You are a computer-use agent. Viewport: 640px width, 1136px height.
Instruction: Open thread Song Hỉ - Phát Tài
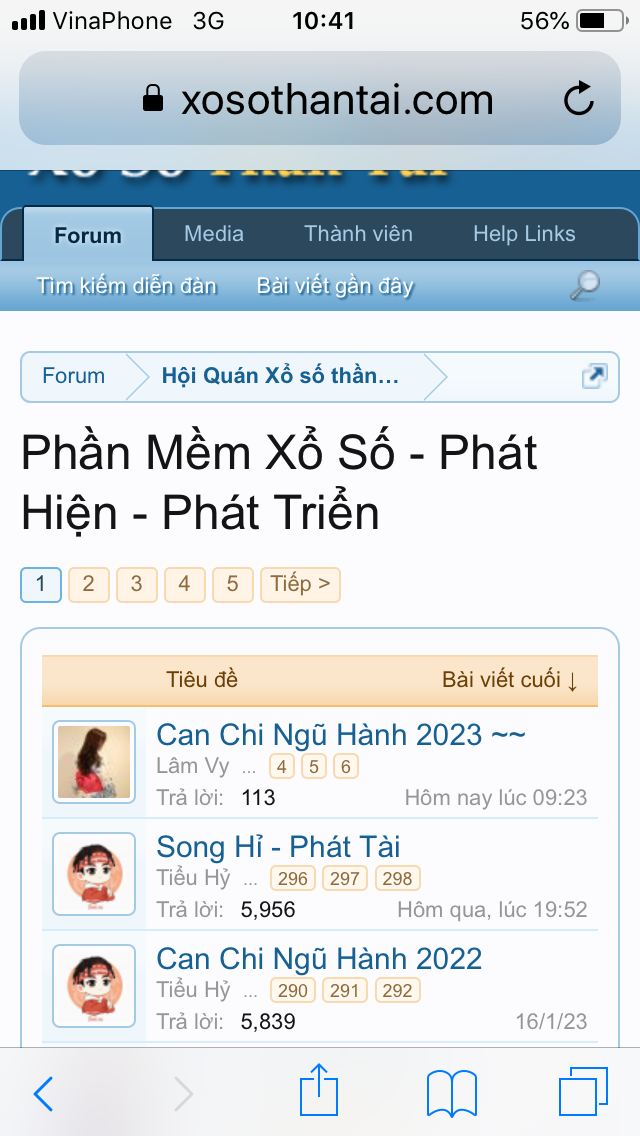click(278, 847)
